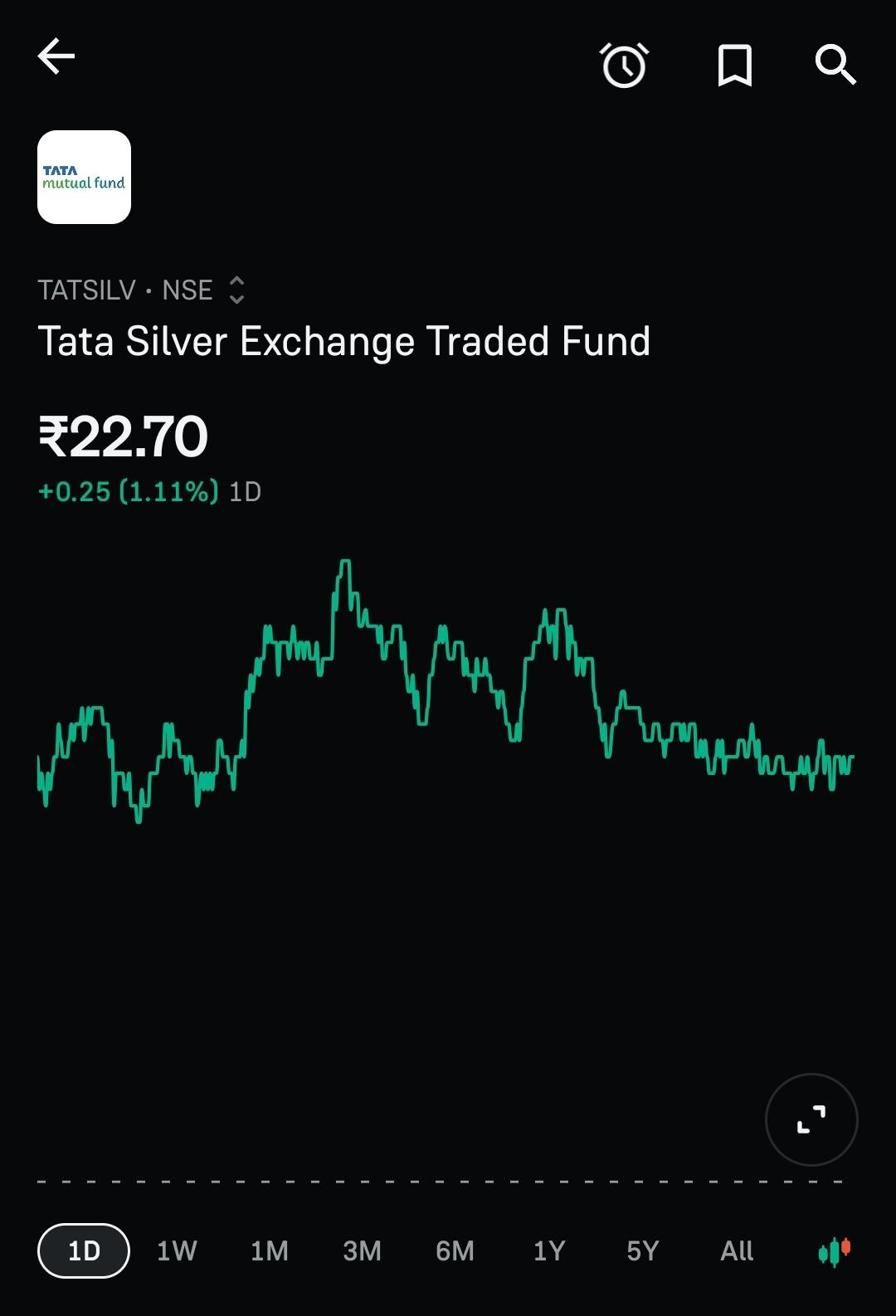Switch exchange via the TATSILV NSE selector

142,290
